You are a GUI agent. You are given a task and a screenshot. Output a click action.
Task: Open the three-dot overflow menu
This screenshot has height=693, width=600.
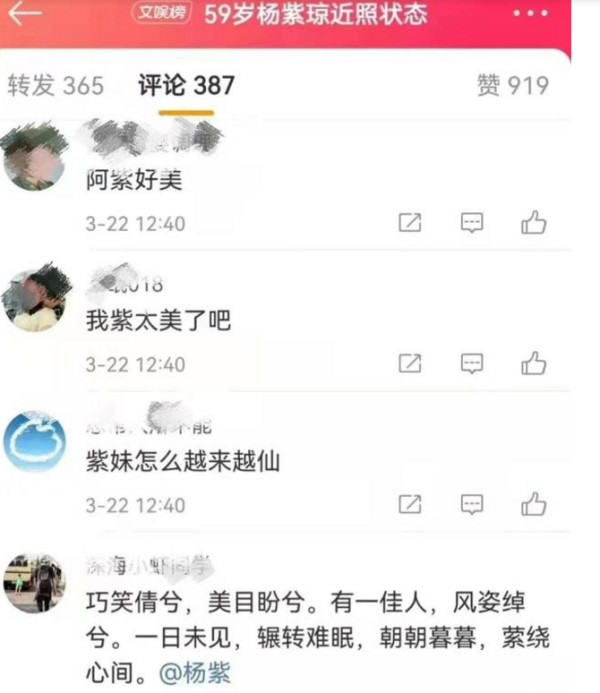[529, 14]
